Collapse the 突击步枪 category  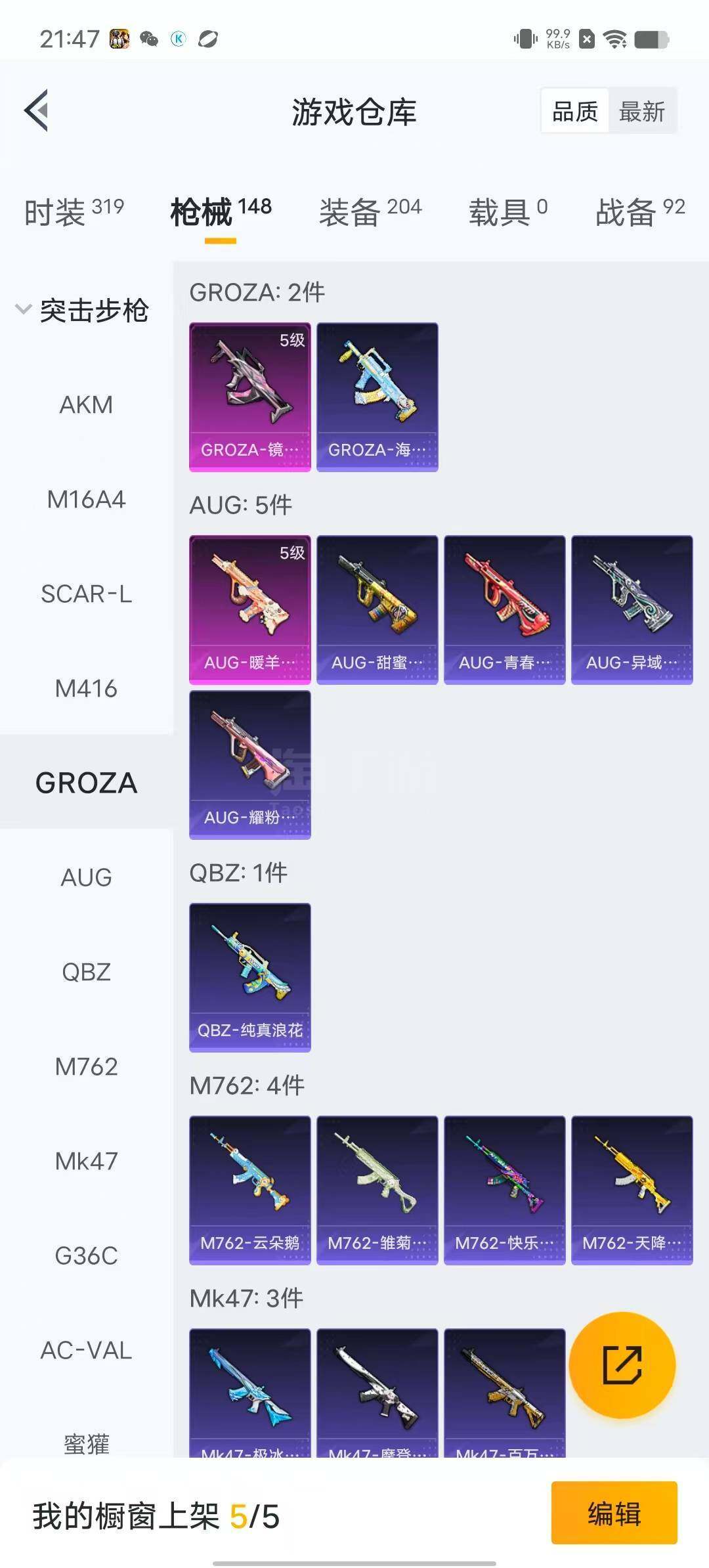[83, 310]
